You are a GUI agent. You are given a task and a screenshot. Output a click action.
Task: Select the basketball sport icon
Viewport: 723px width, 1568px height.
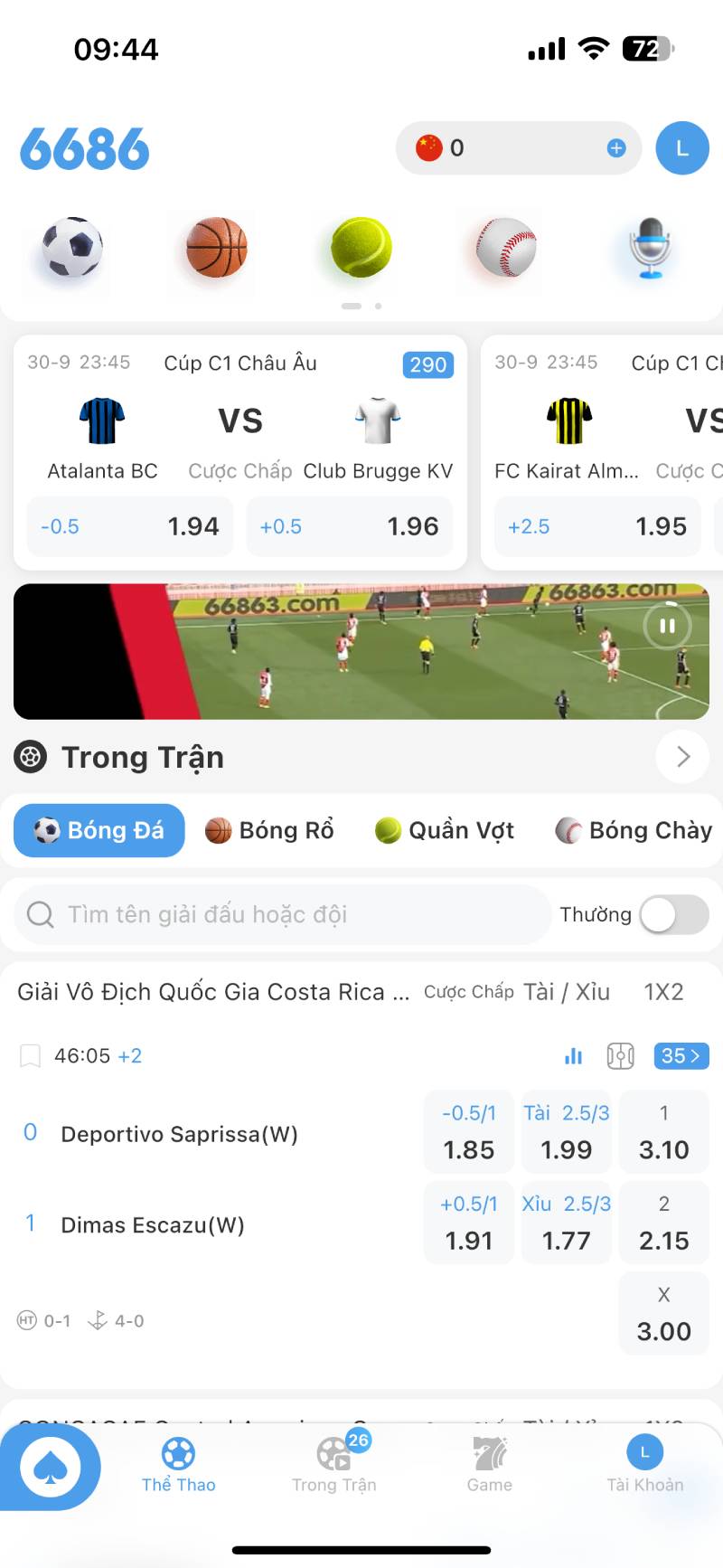click(217, 248)
